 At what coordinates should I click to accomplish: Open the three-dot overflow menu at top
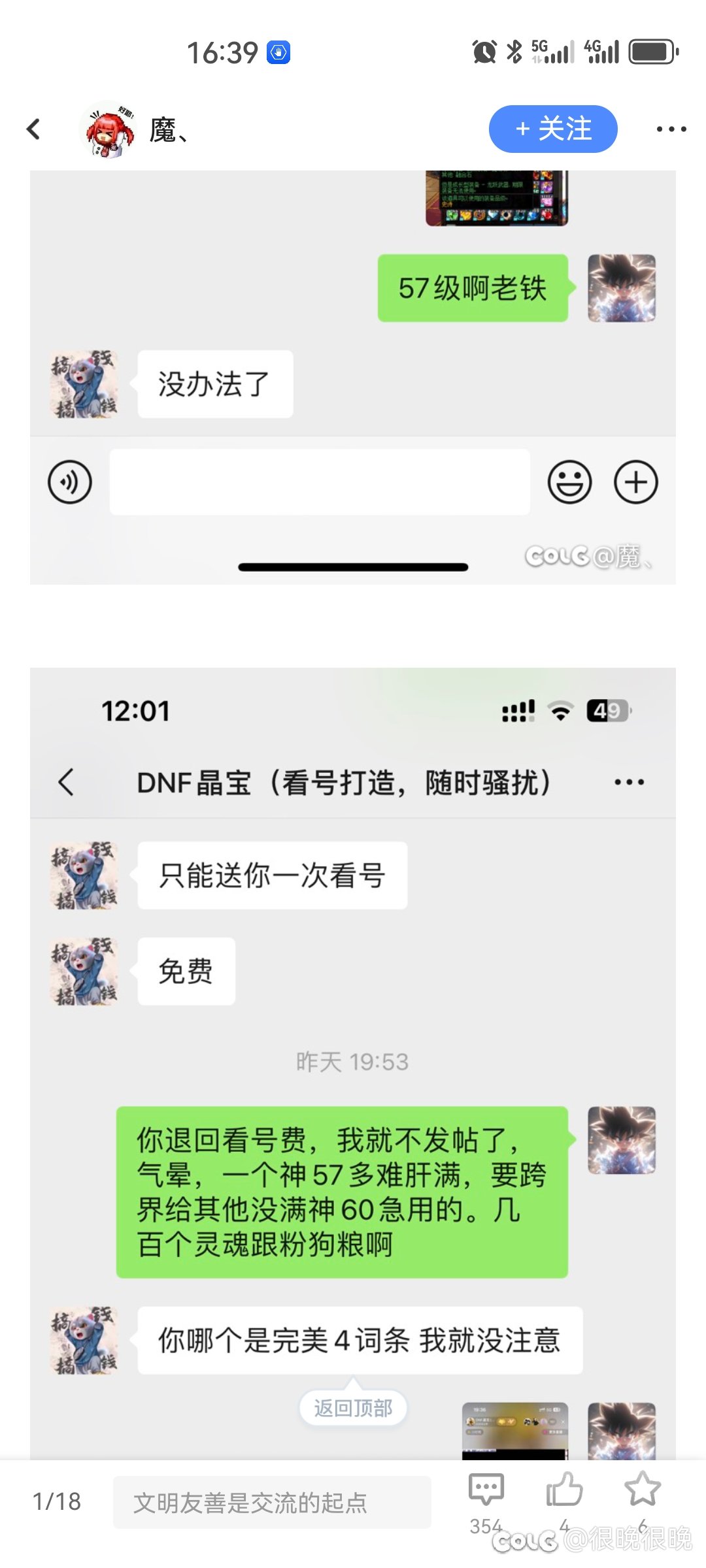pyautogui.click(x=671, y=129)
